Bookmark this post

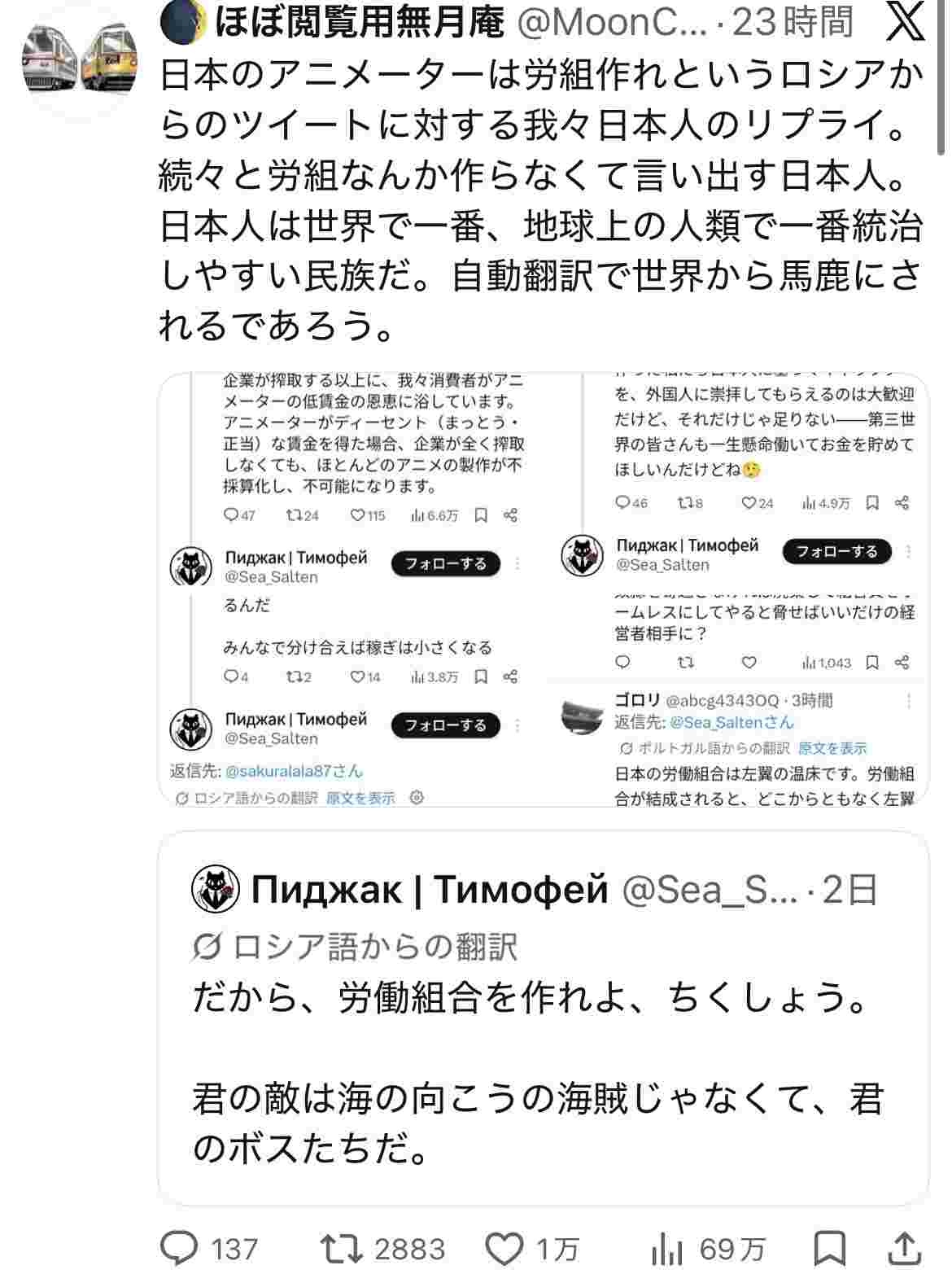pyautogui.click(x=830, y=1248)
